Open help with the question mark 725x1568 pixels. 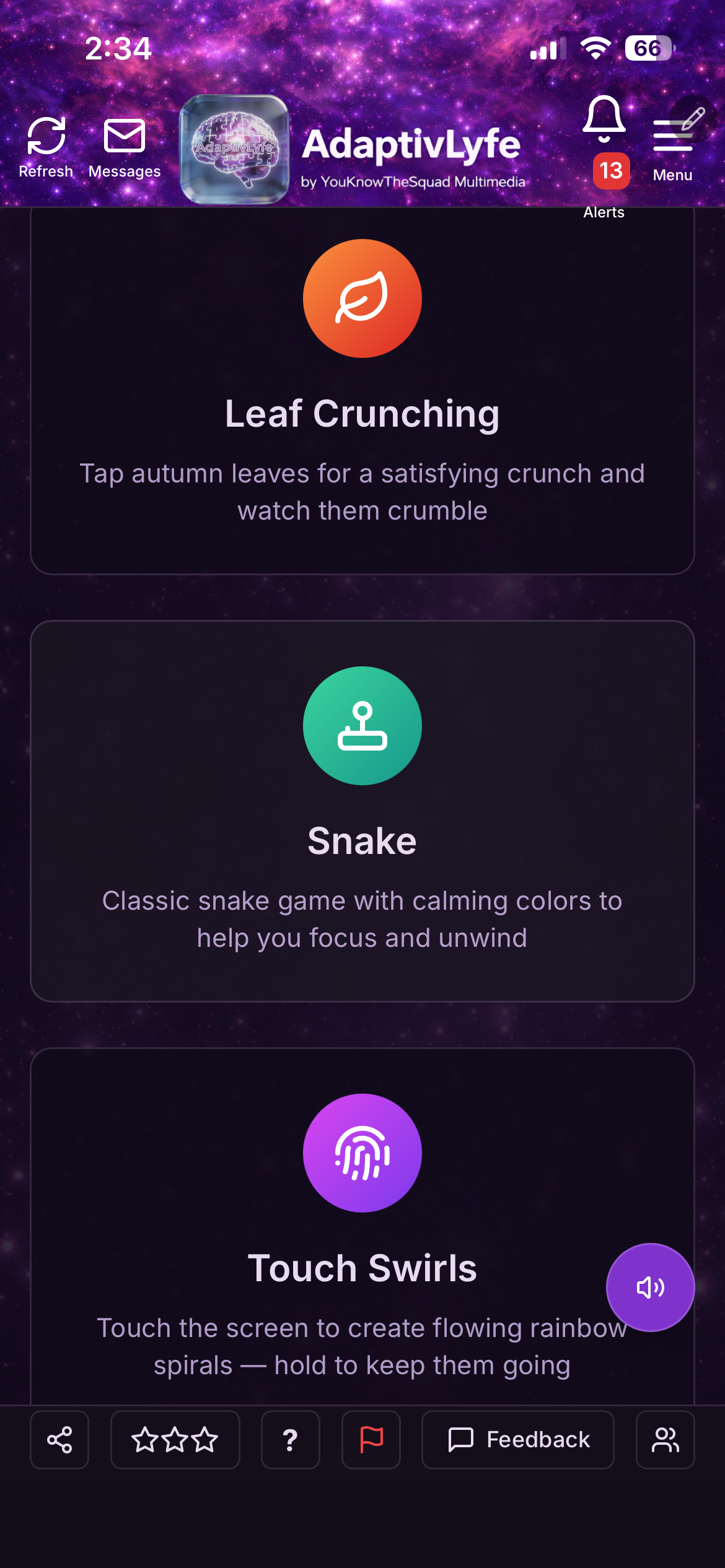point(290,1440)
